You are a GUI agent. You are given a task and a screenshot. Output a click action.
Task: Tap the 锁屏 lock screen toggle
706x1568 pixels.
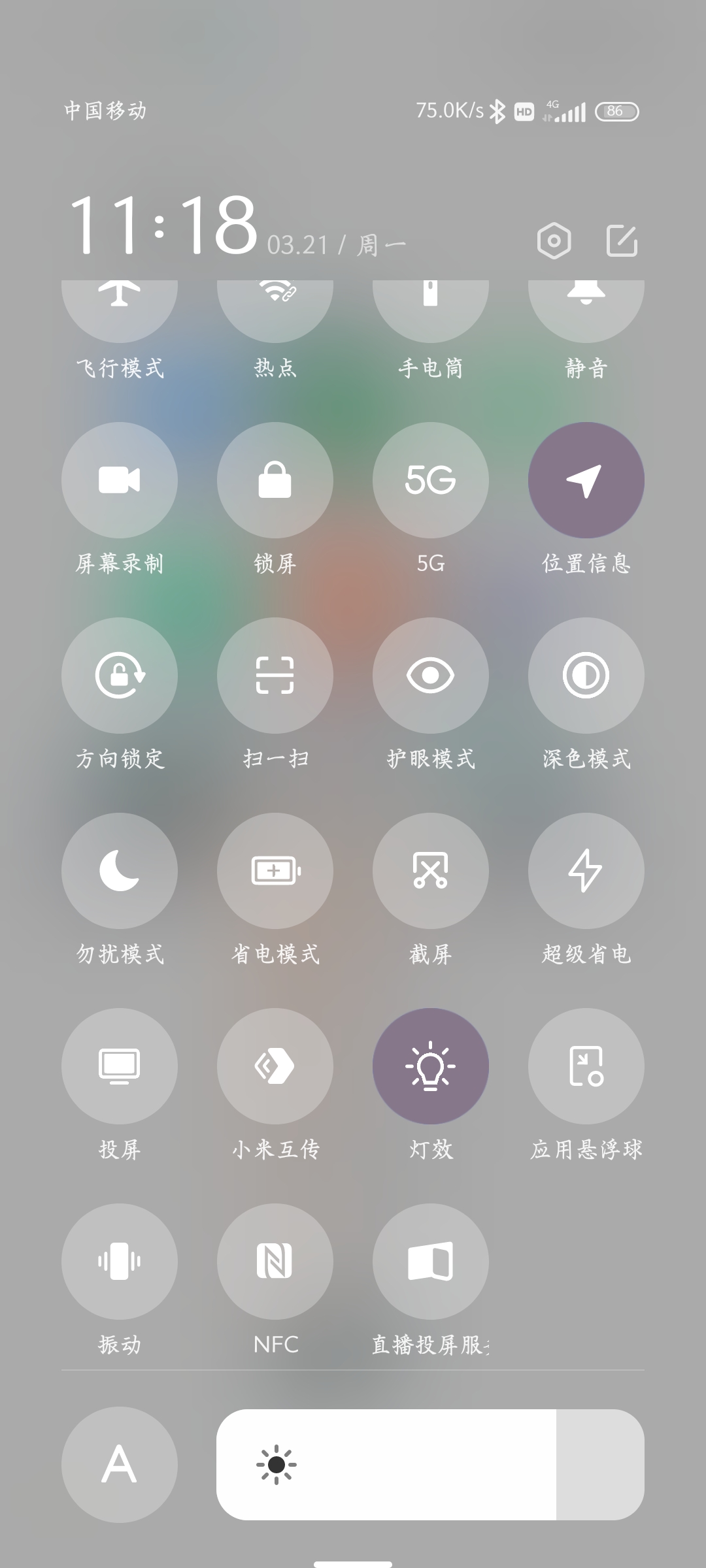tap(275, 480)
